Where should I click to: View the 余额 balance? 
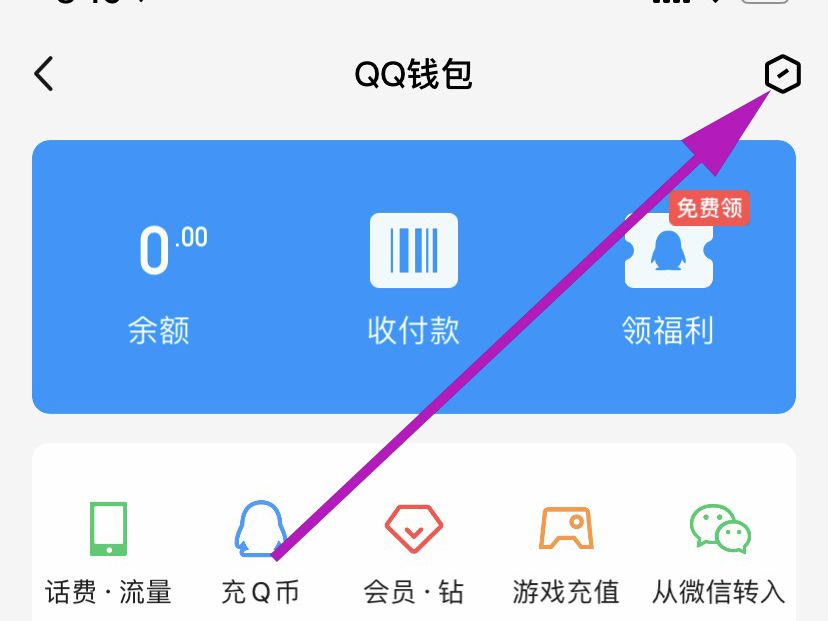coord(160,285)
